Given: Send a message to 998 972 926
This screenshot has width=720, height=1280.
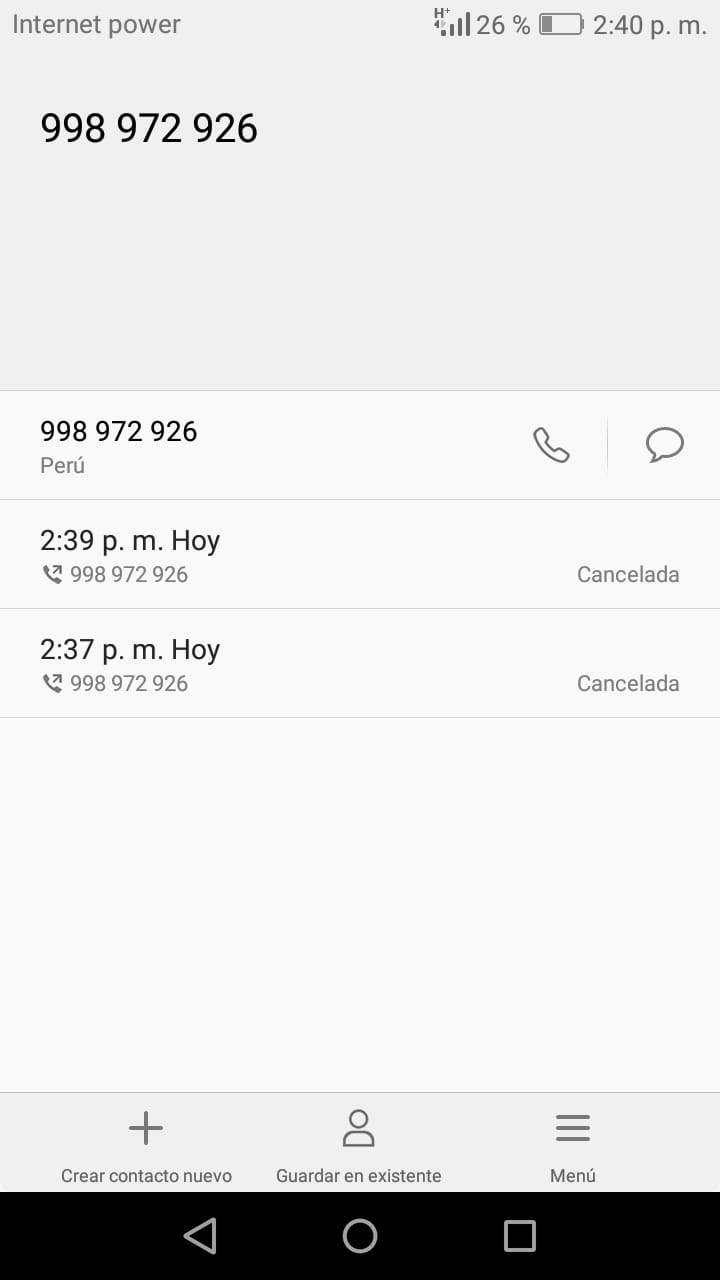Looking at the screenshot, I should (x=665, y=445).
